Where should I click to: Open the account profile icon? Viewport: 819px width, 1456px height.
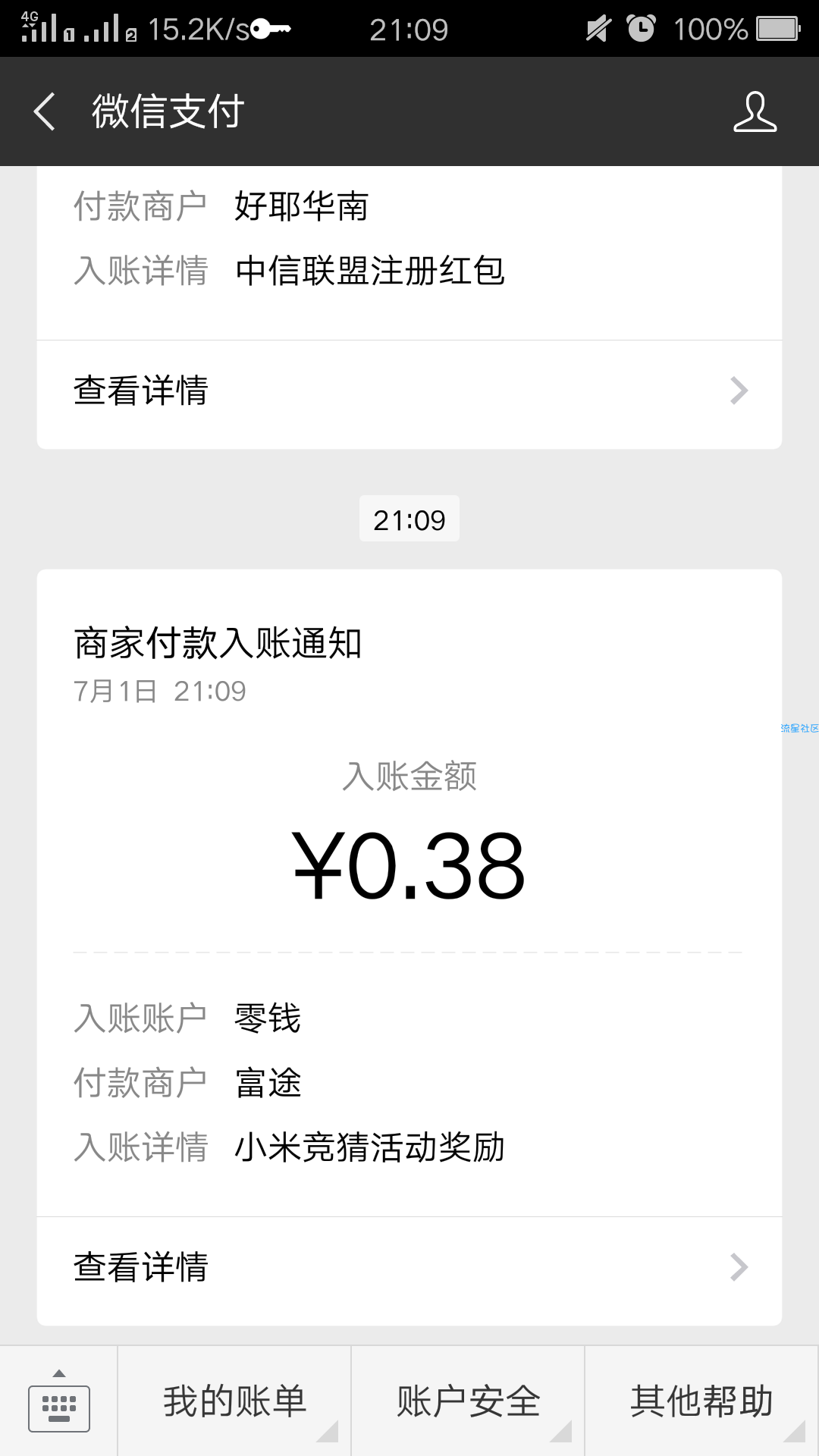[755, 111]
